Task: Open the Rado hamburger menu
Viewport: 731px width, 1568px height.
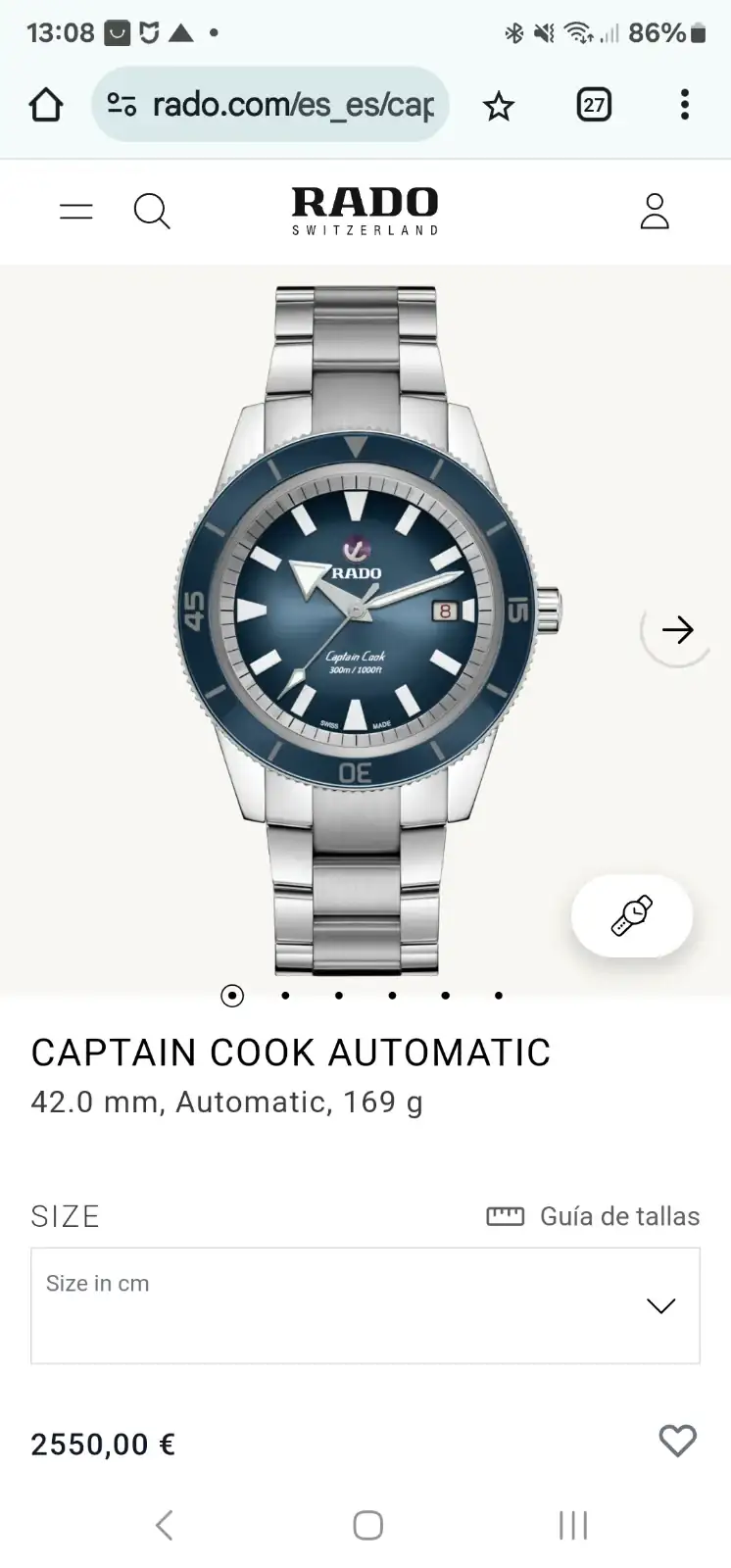Action: [75, 211]
